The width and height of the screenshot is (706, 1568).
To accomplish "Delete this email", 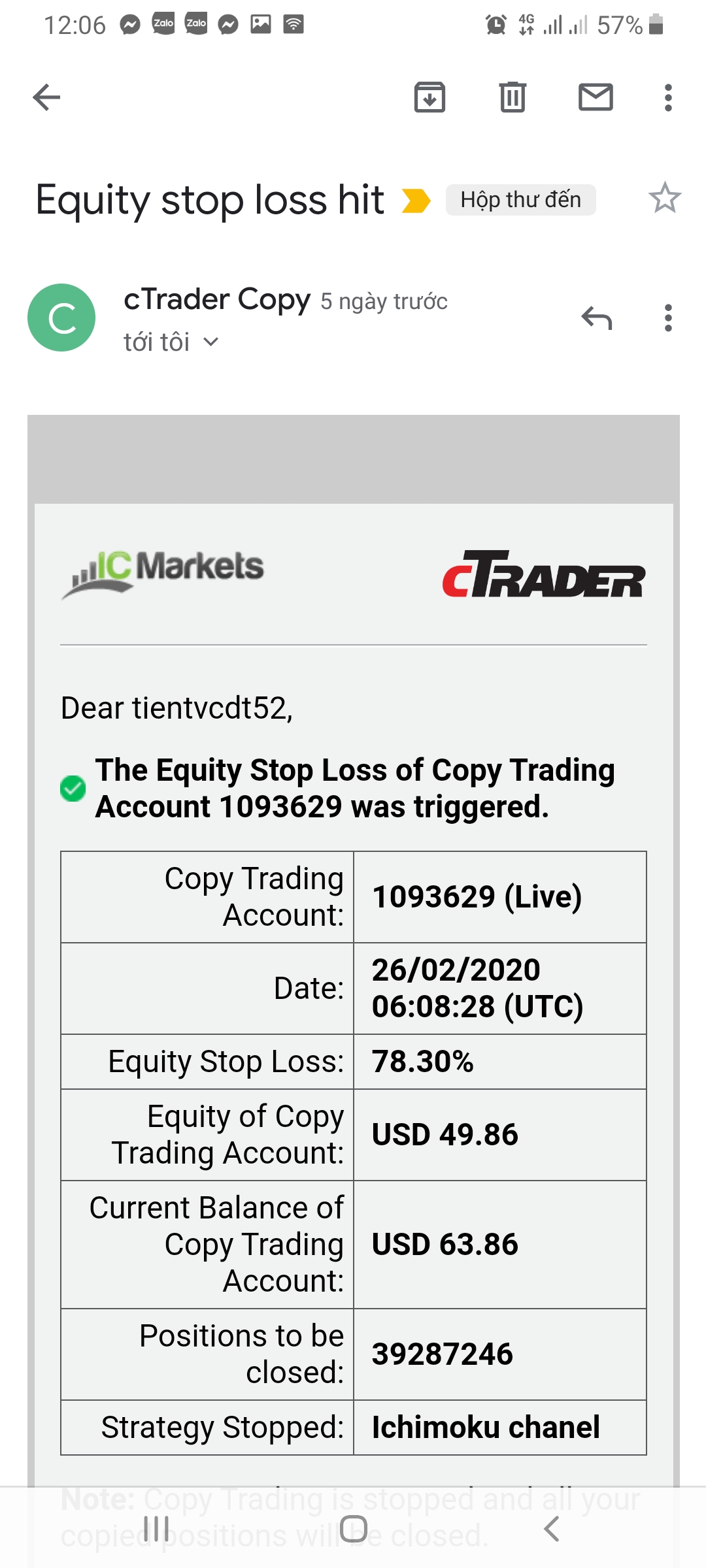I will coord(513,98).
